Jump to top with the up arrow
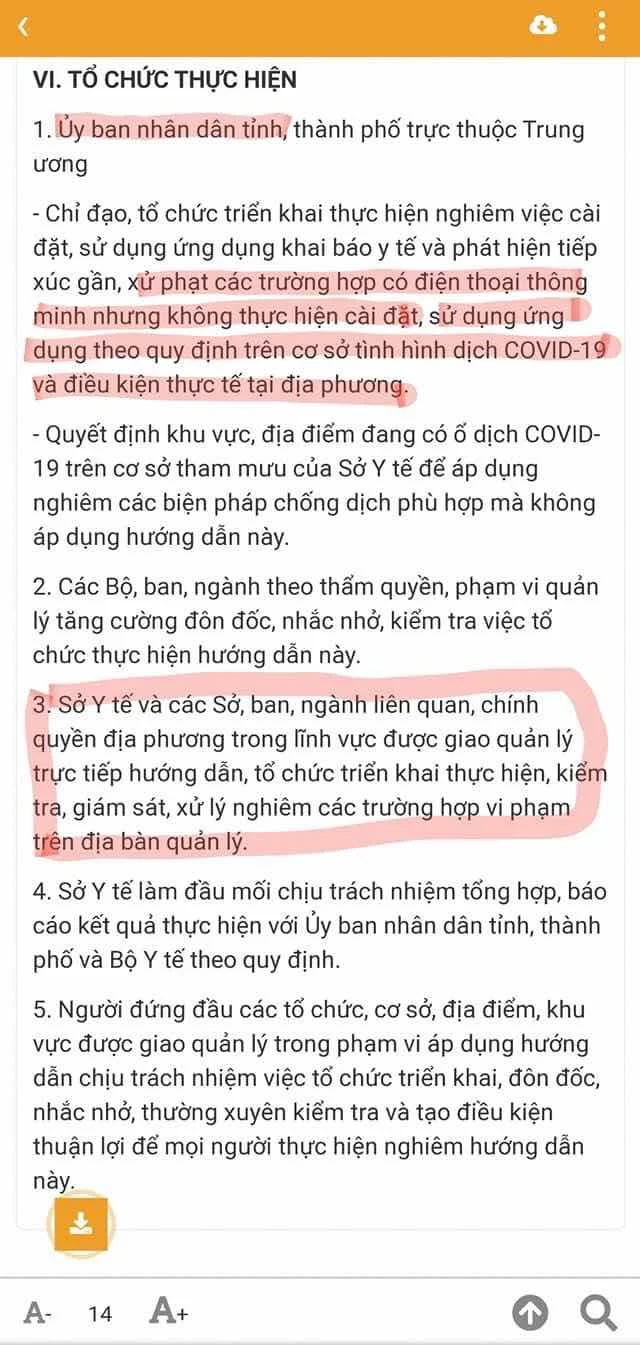640x1345 pixels. pos(531,1313)
